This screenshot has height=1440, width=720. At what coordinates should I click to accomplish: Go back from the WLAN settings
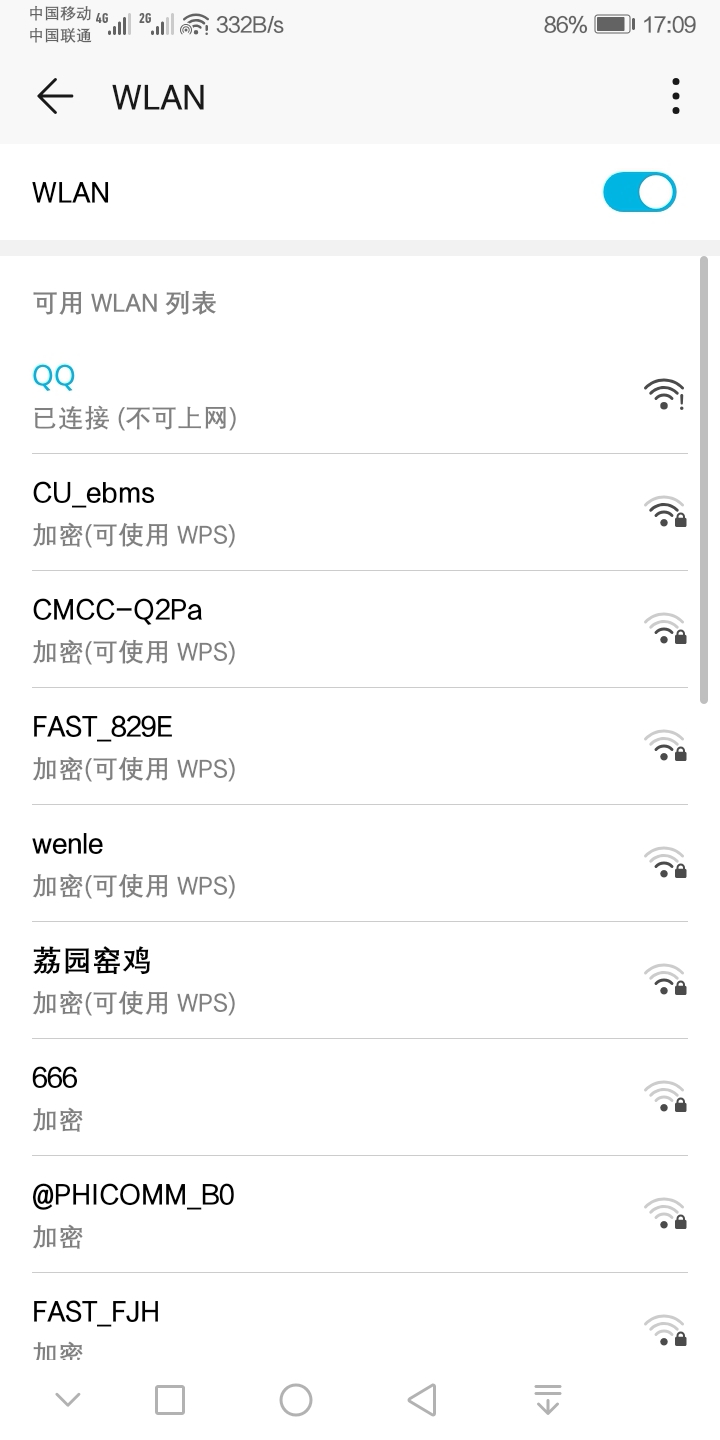(x=55, y=96)
